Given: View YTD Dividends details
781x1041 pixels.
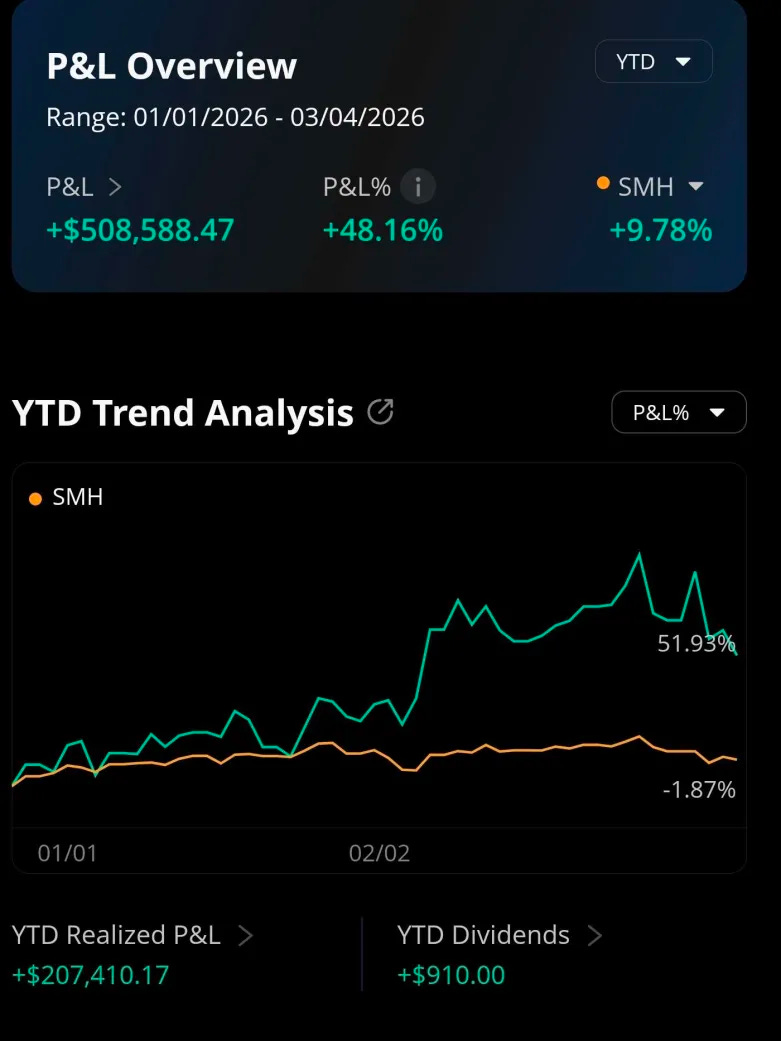Looking at the screenshot, I should (x=595, y=935).
